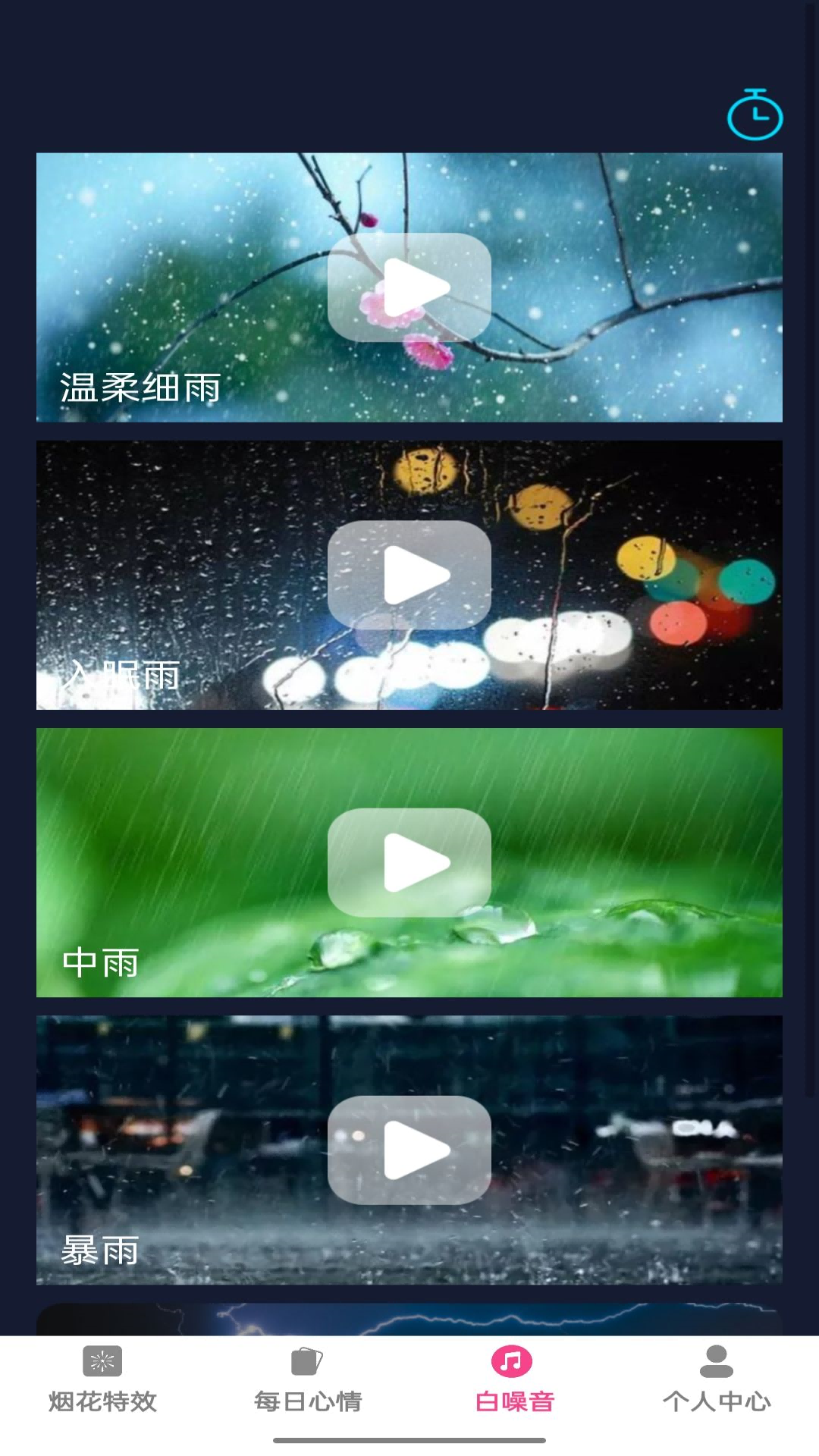Play the 温柔细雨 rain sound
This screenshot has height=1456, width=819.
[409, 287]
